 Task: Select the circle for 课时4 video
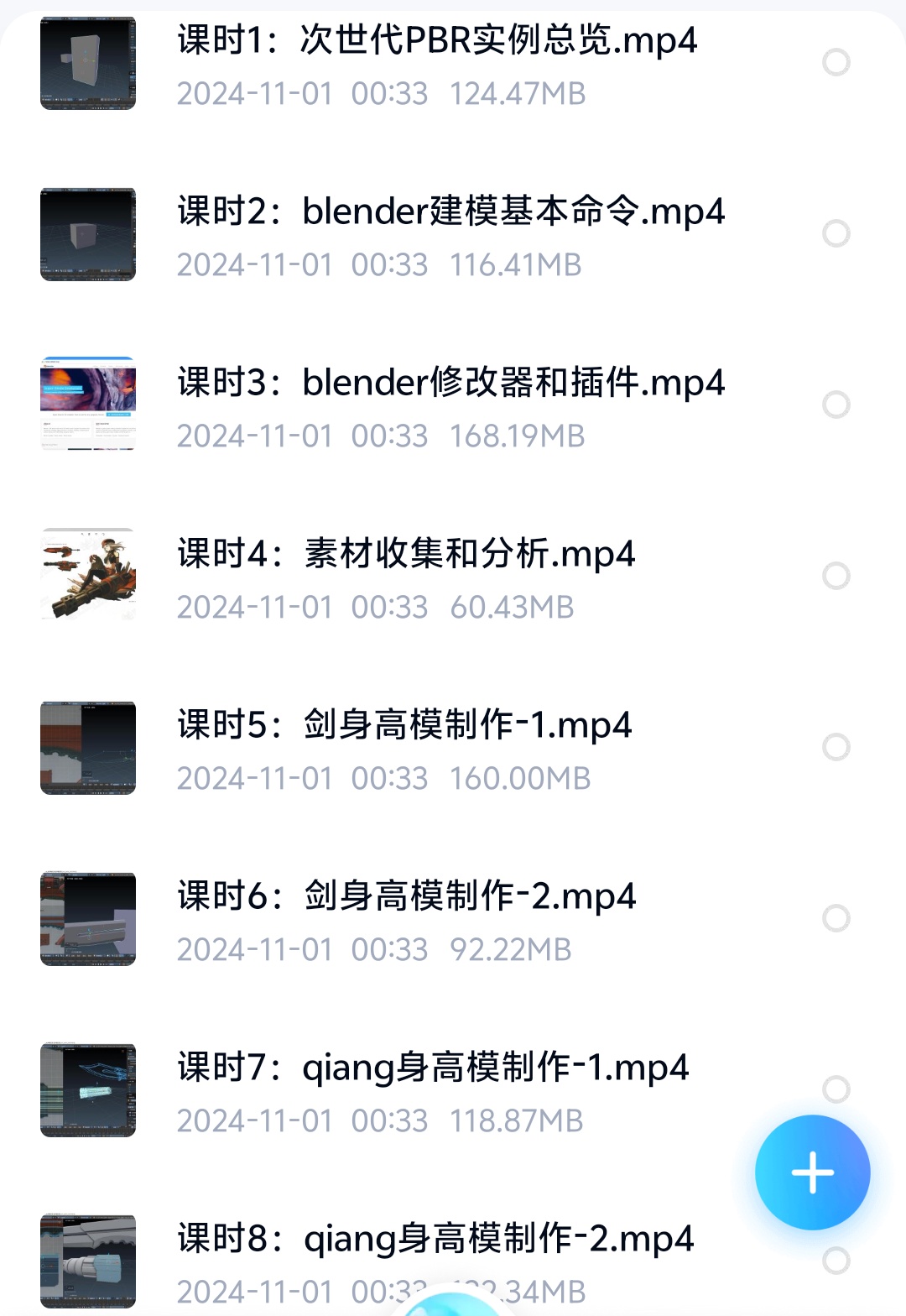point(836,576)
